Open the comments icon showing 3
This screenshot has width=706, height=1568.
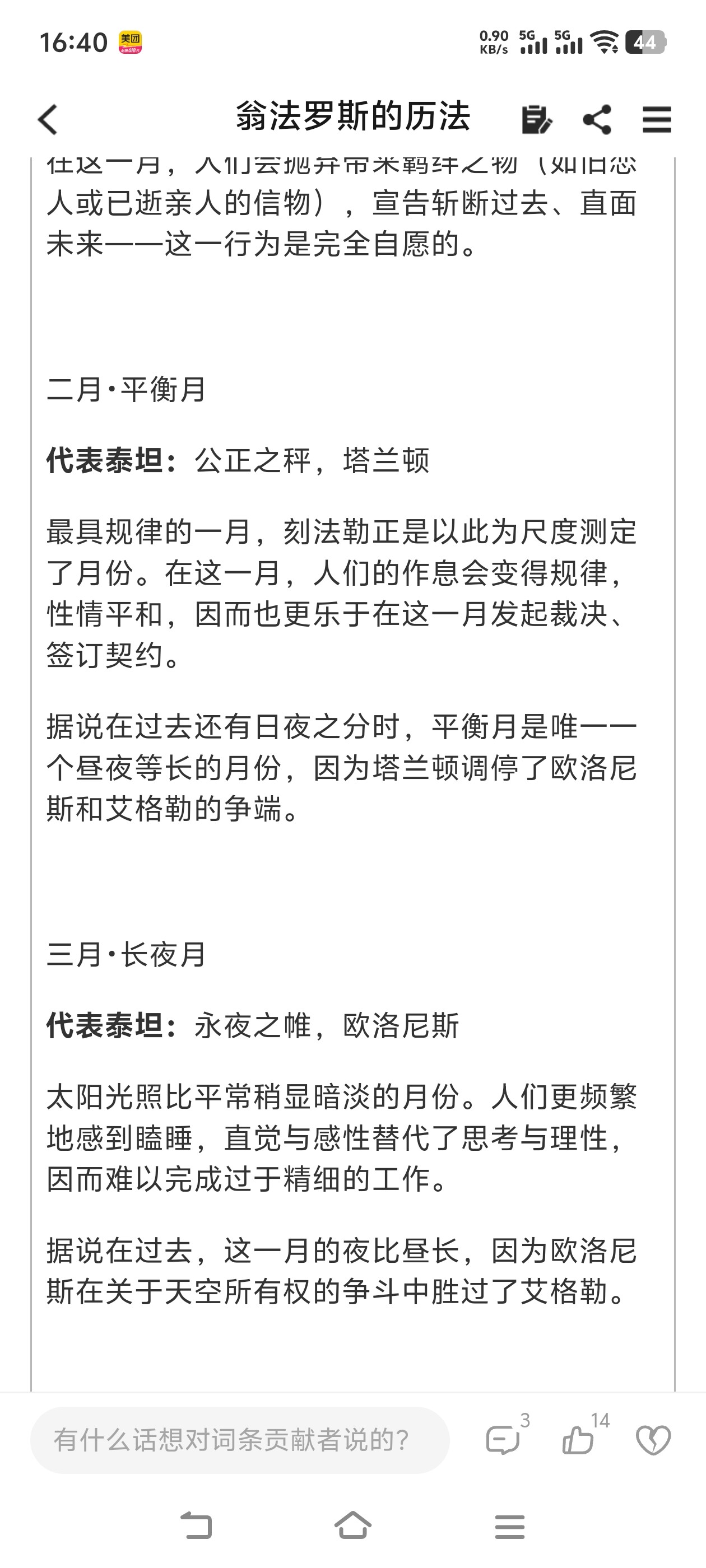click(x=504, y=1440)
